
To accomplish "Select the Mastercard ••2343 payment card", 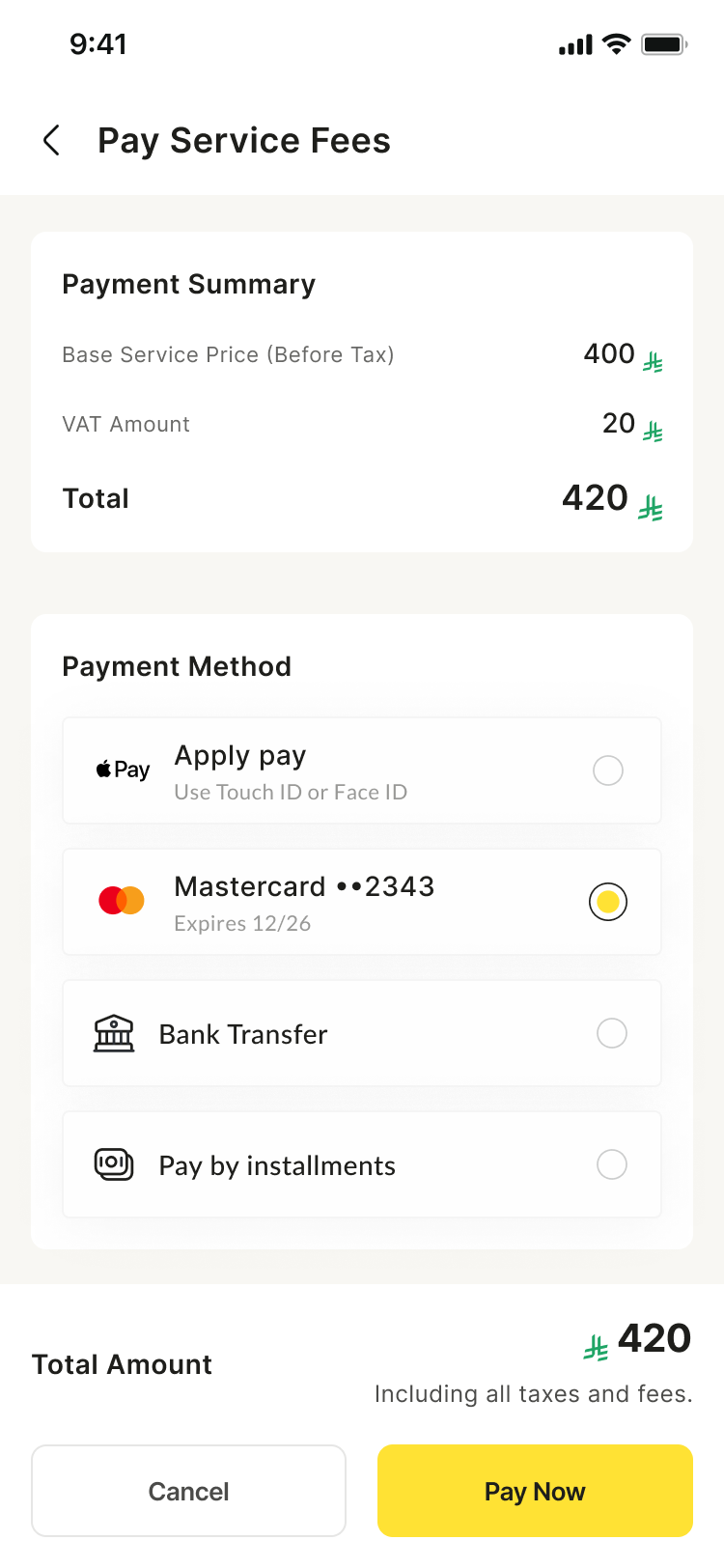I will tap(362, 900).
